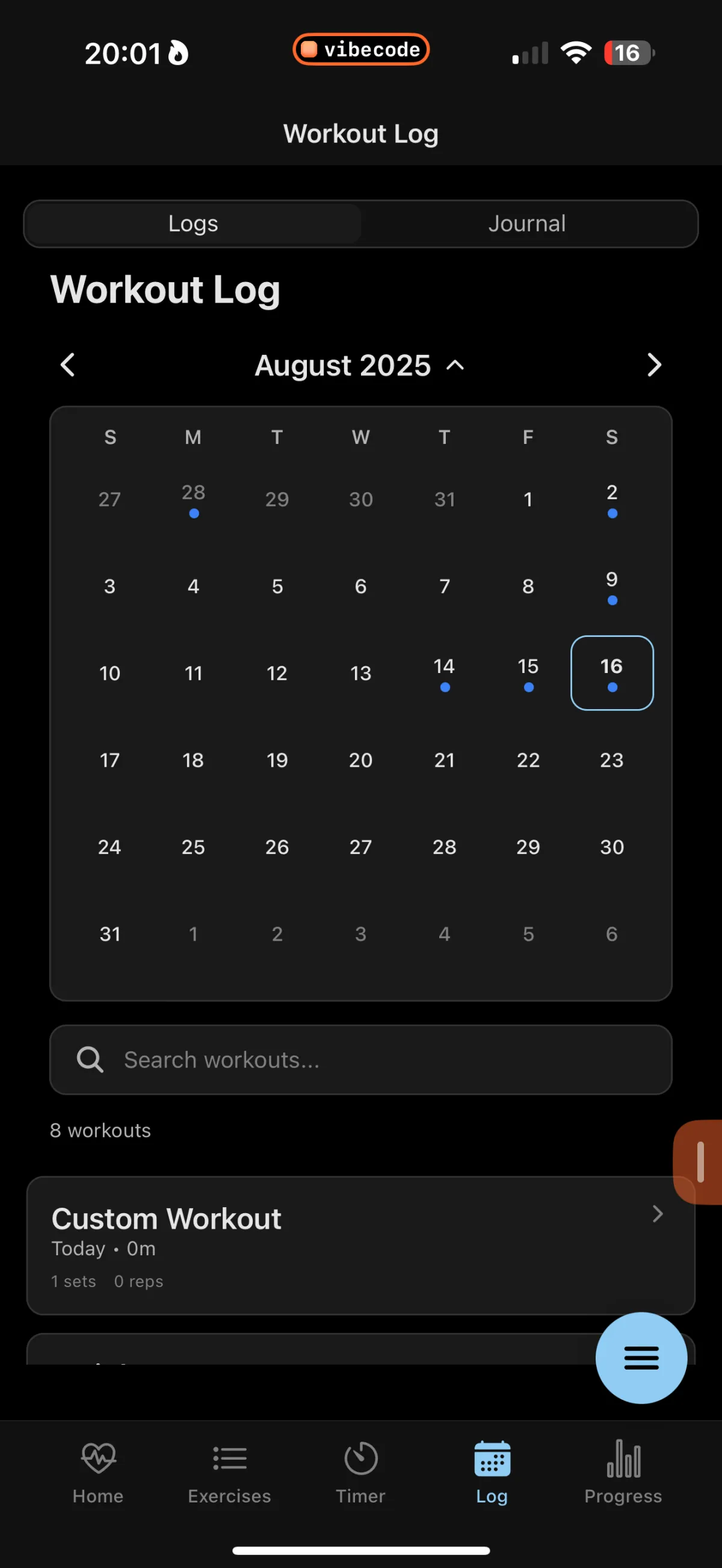Select the Logs segment

tap(194, 223)
